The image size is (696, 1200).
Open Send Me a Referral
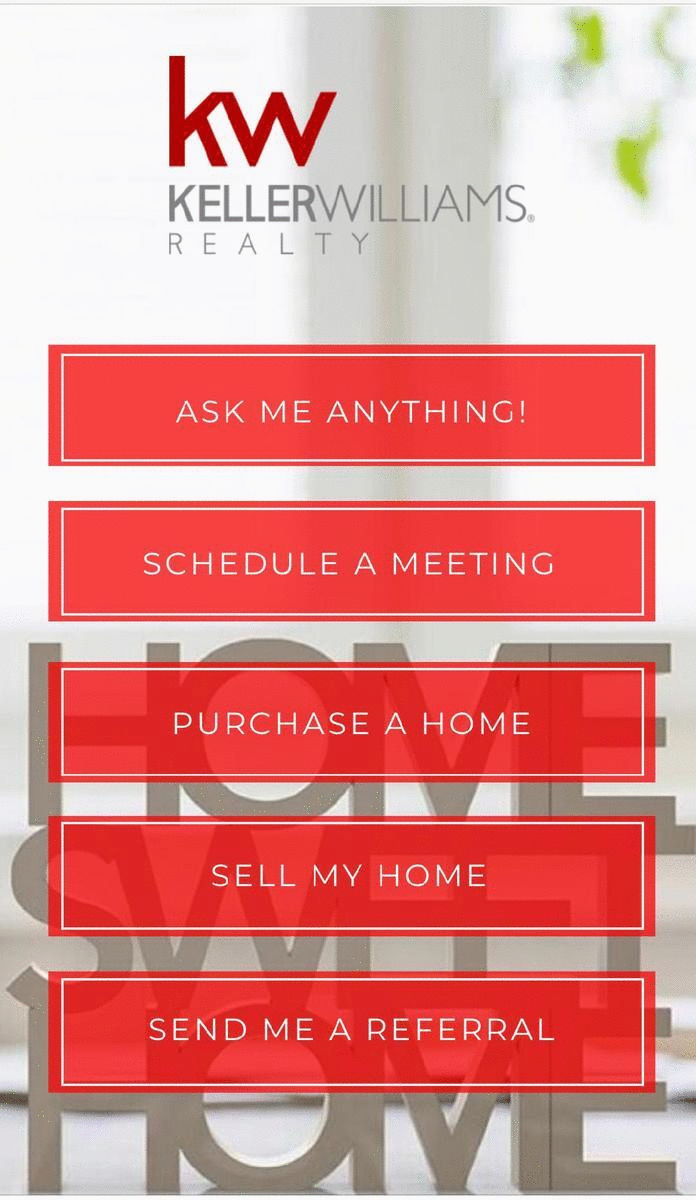[351, 1030]
